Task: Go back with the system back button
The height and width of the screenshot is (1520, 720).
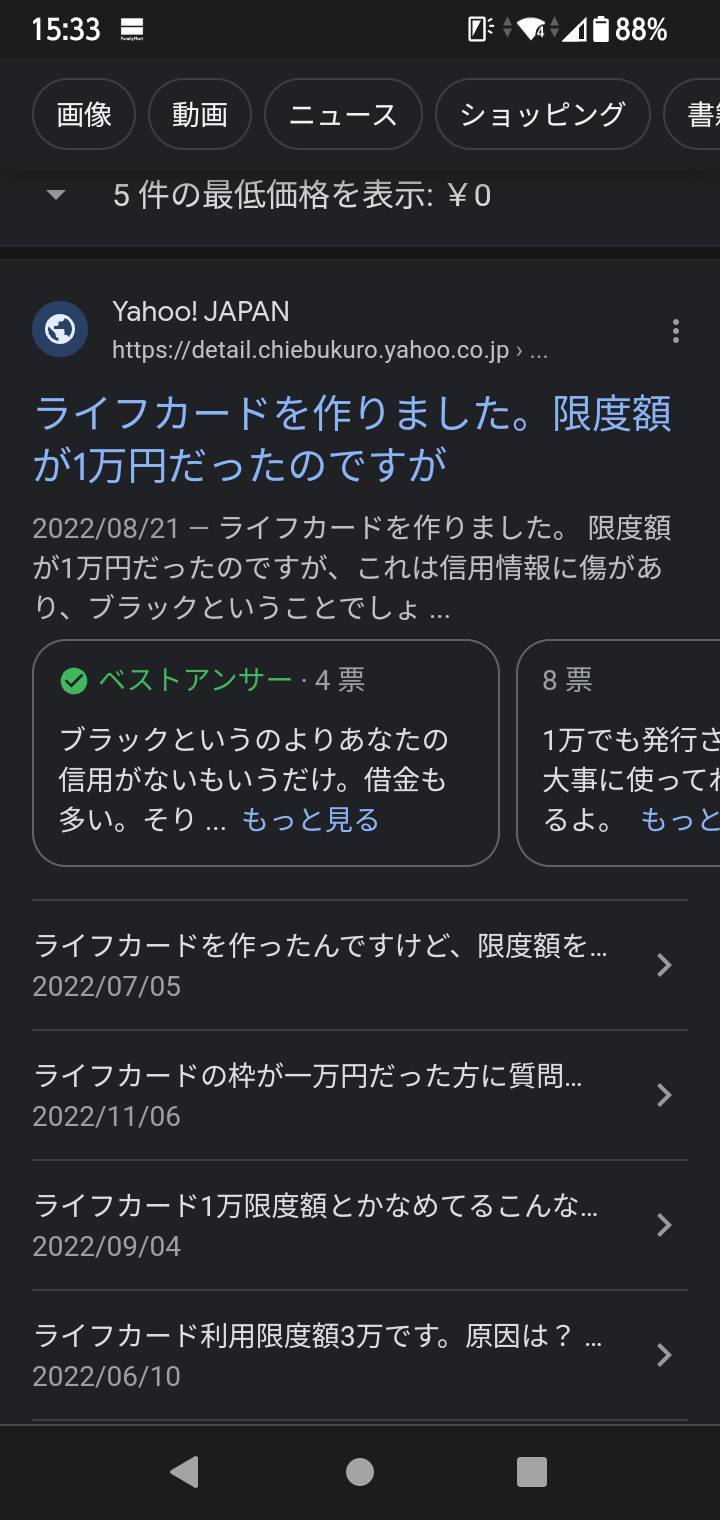Action: [184, 1472]
